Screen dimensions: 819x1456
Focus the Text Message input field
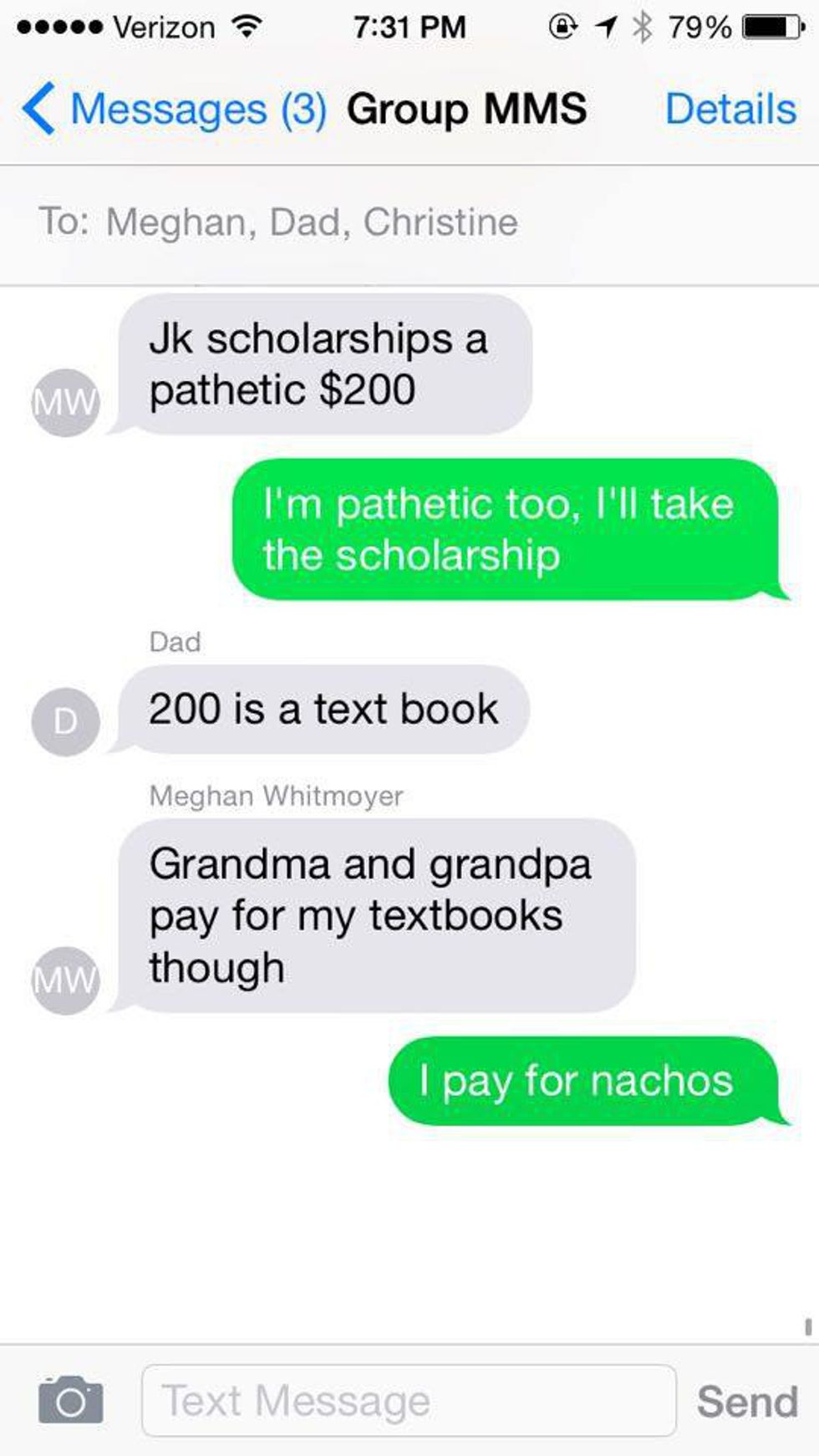coord(408,1401)
